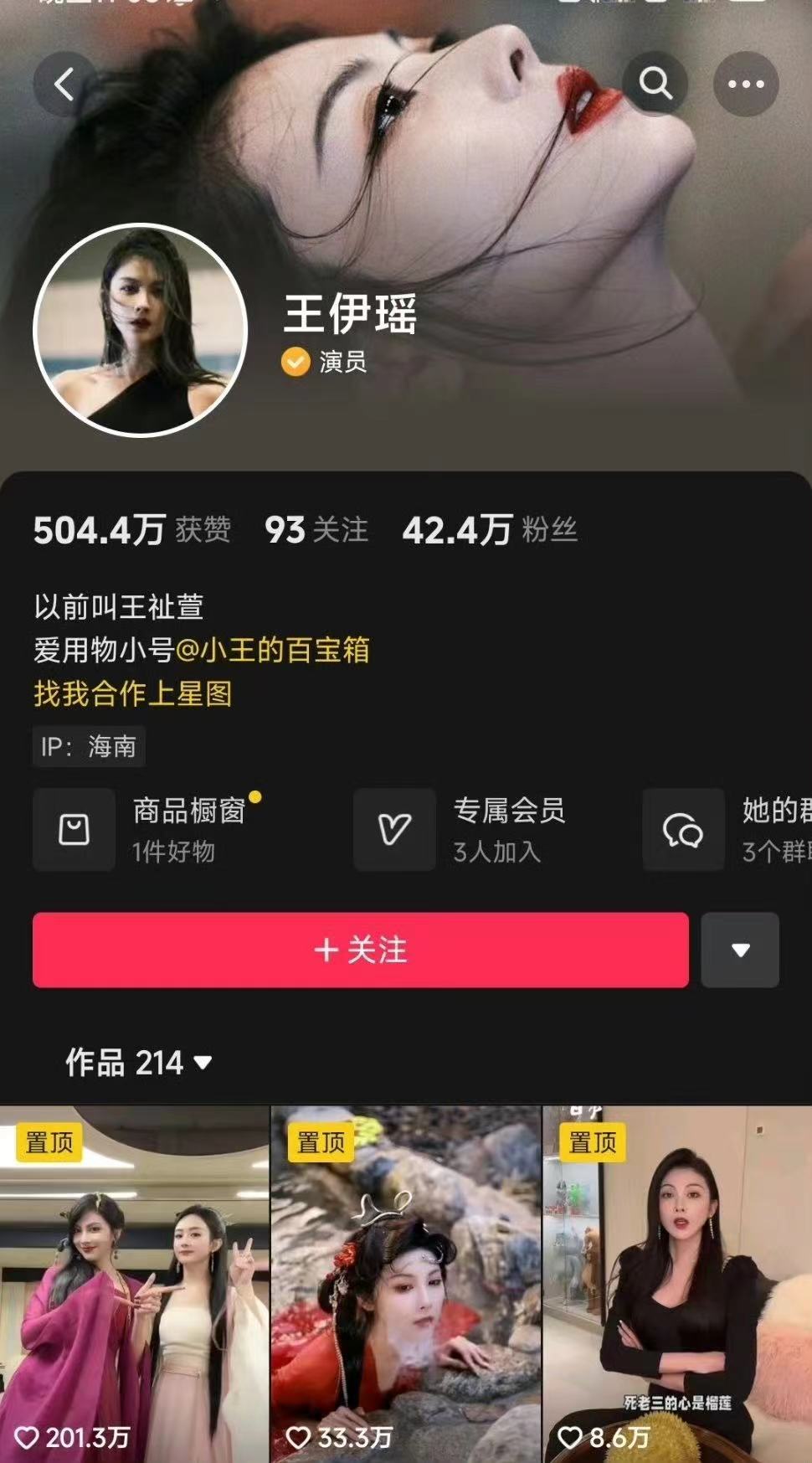This screenshot has width=812, height=1463.
Task: Select the IP 海南 location tag
Action: [x=88, y=748]
